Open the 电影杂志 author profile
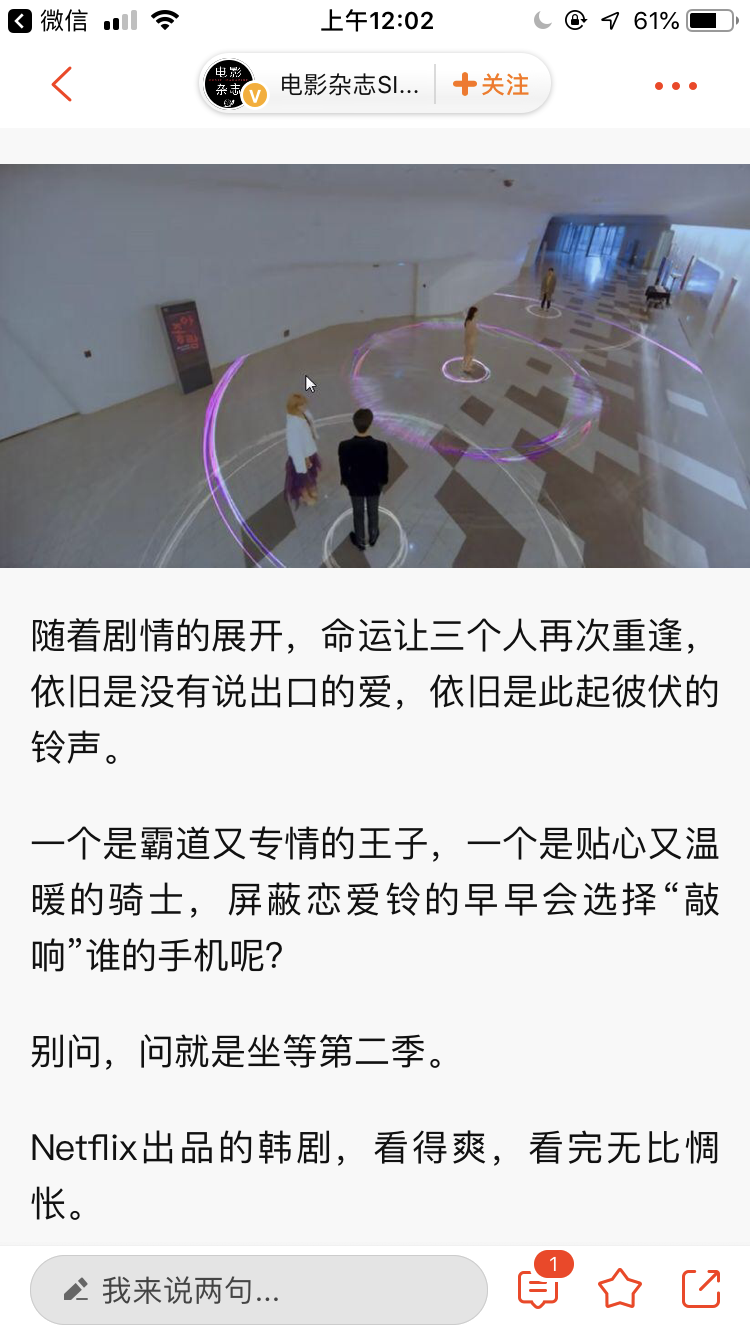The image size is (750, 1334). (316, 85)
